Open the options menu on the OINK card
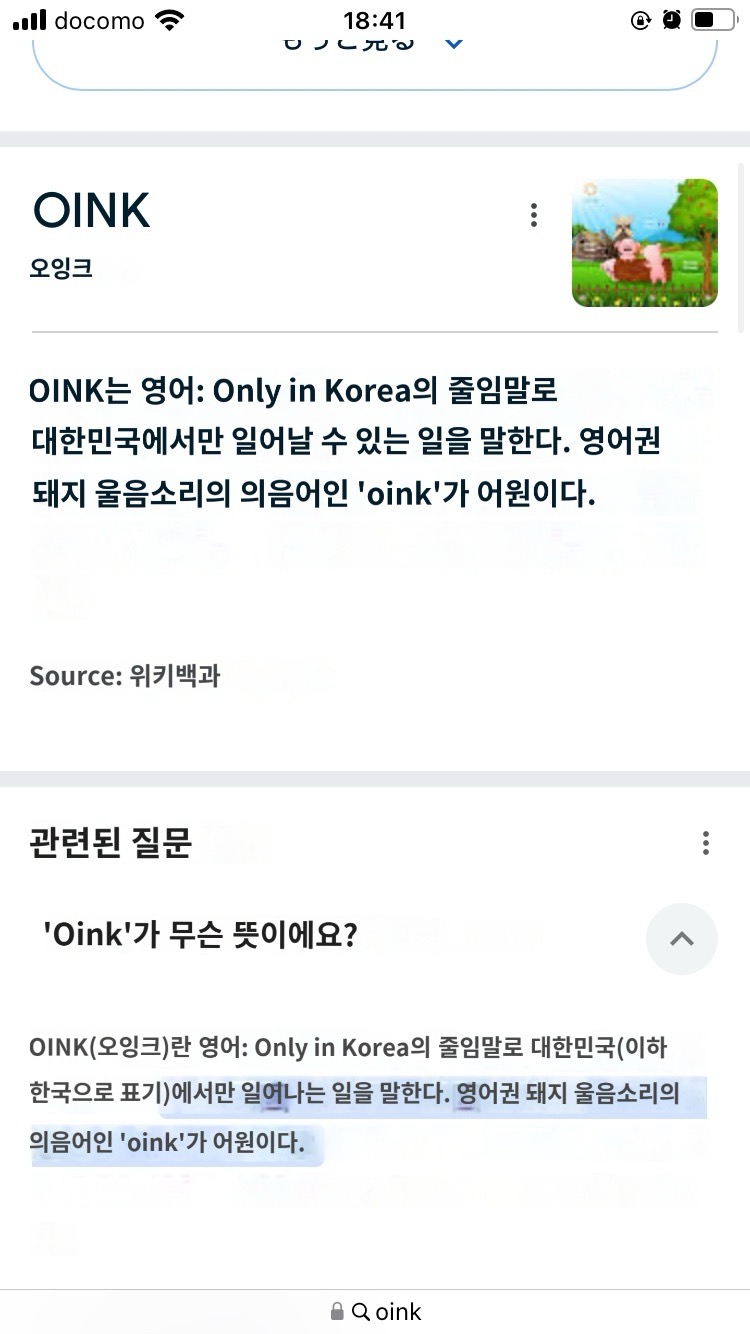The width and height of the screenshot is (750, 1334). (534, 215)
